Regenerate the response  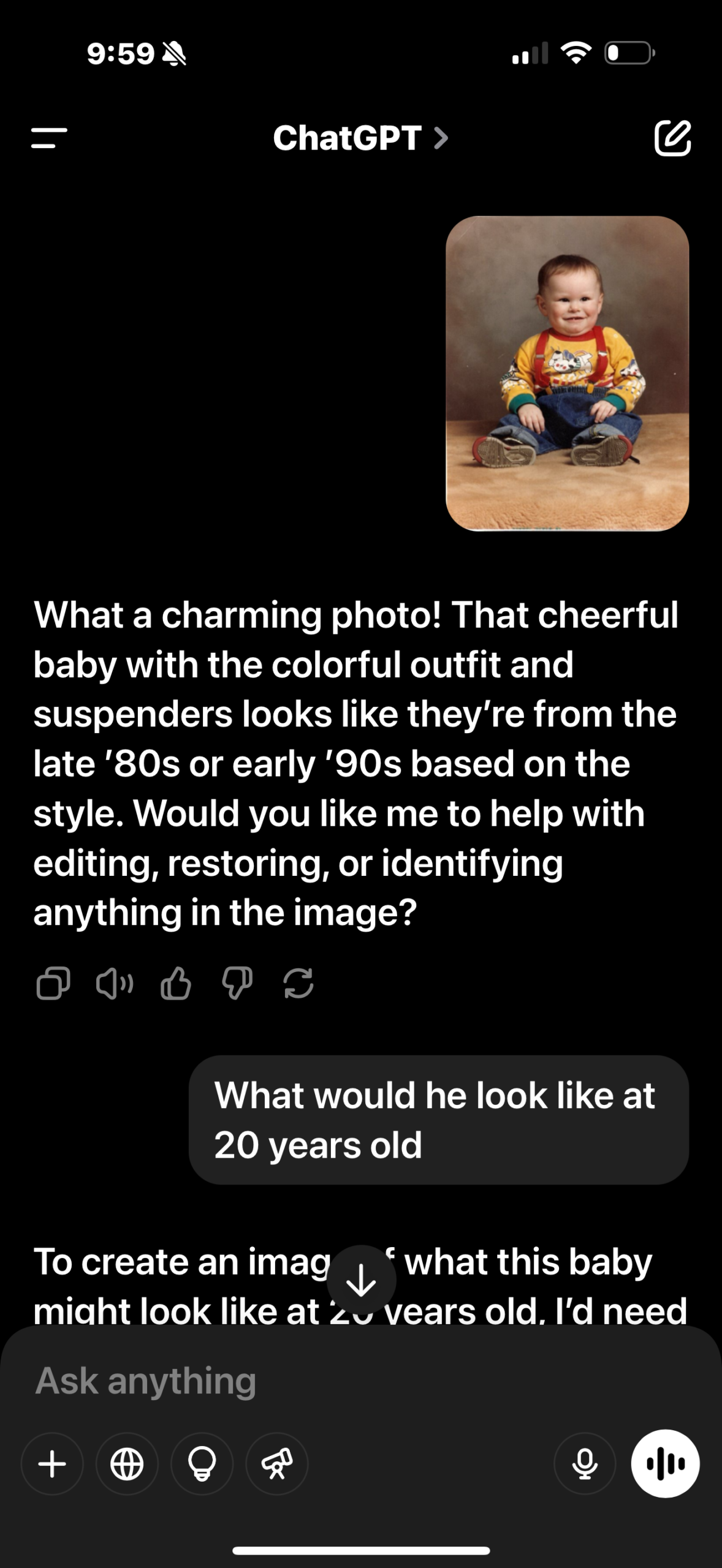click(298, 984)
